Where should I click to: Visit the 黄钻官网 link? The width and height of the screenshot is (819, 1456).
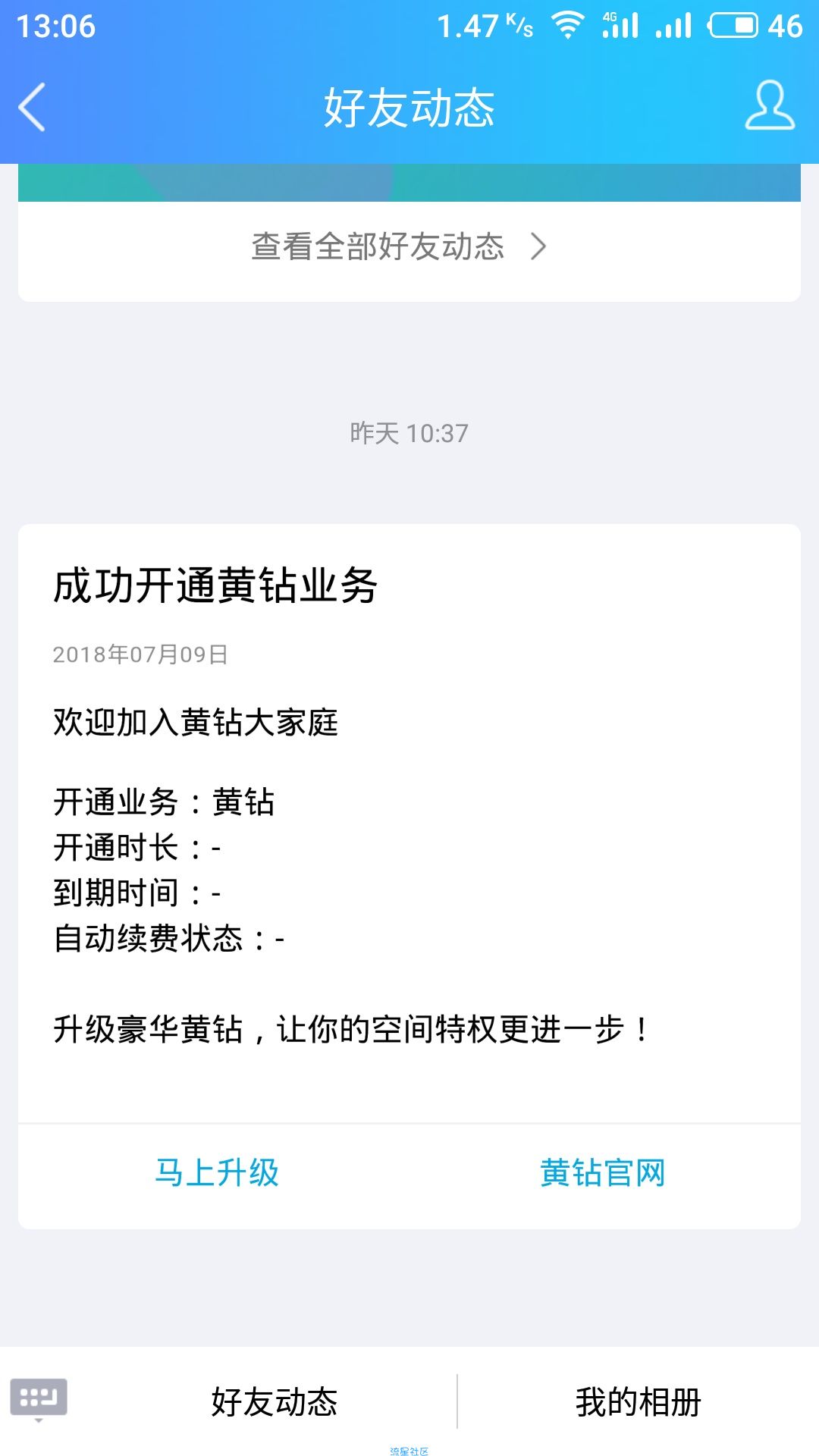602,1173
